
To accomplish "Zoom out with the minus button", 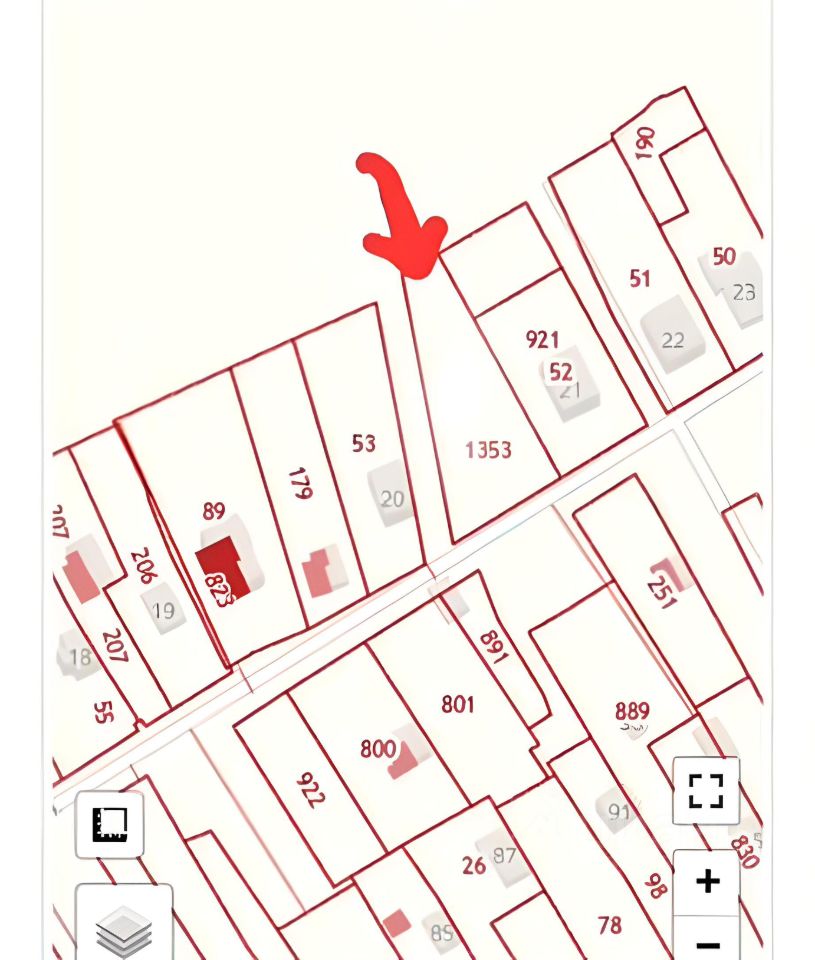I will (707, 942).
